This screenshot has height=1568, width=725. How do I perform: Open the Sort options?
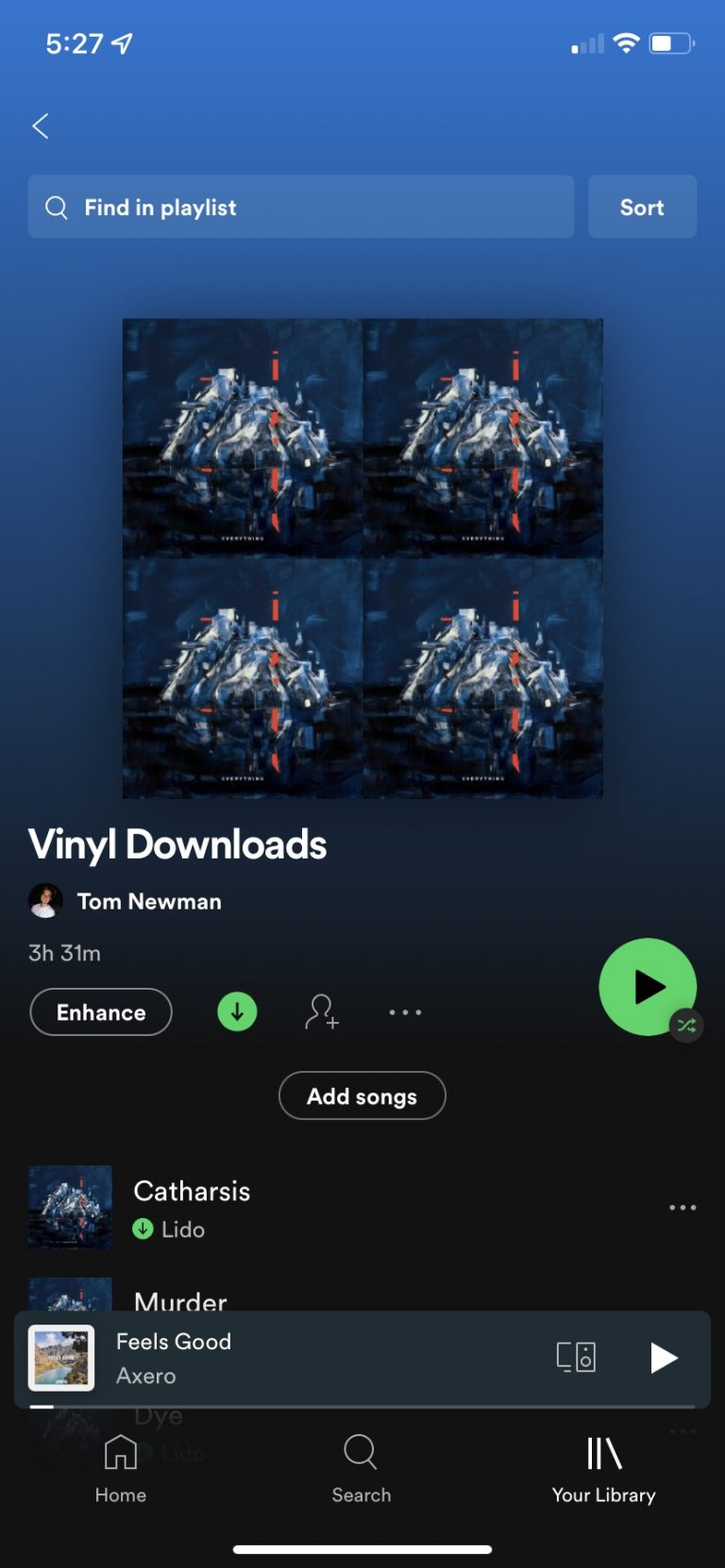(x=642, y=207)
